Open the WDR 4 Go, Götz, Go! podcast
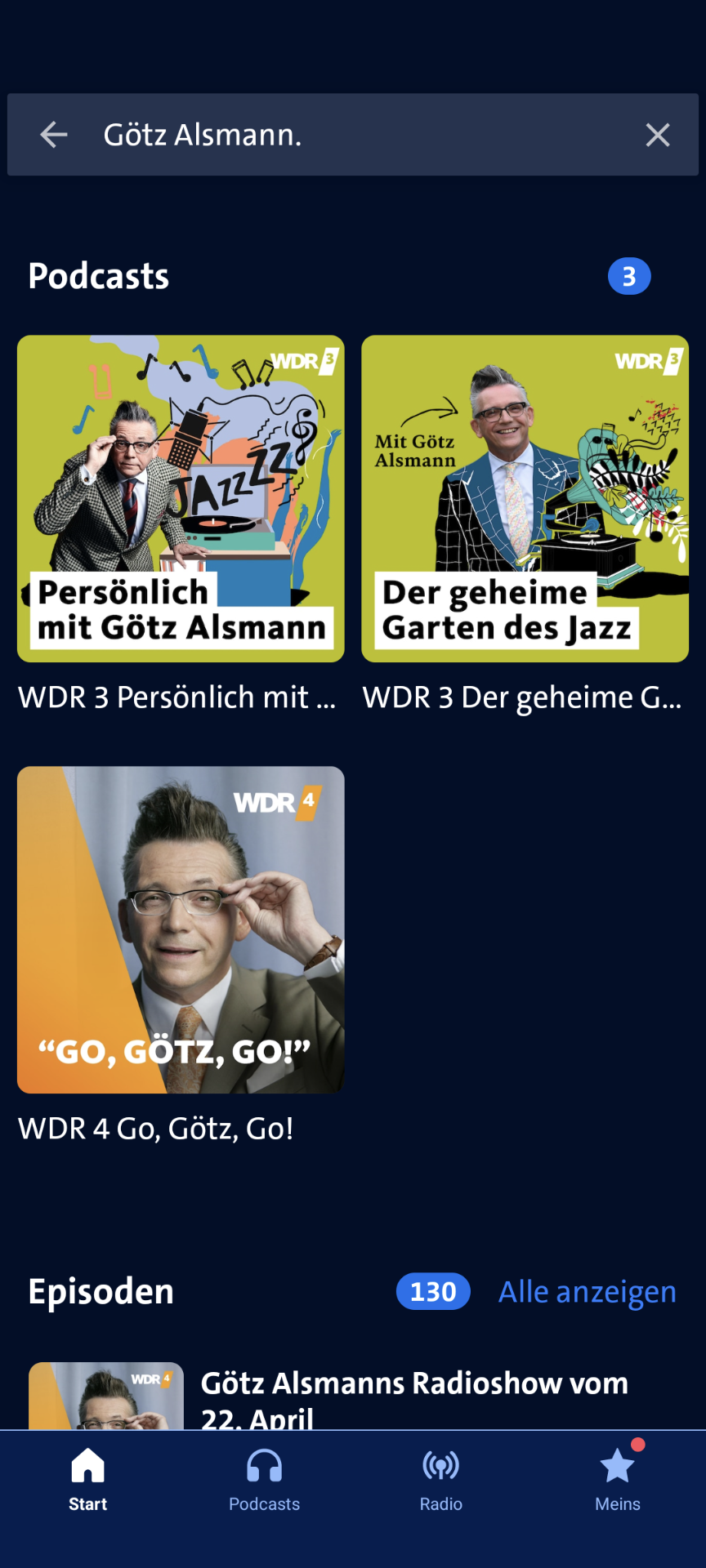 (x=181, y=930)
